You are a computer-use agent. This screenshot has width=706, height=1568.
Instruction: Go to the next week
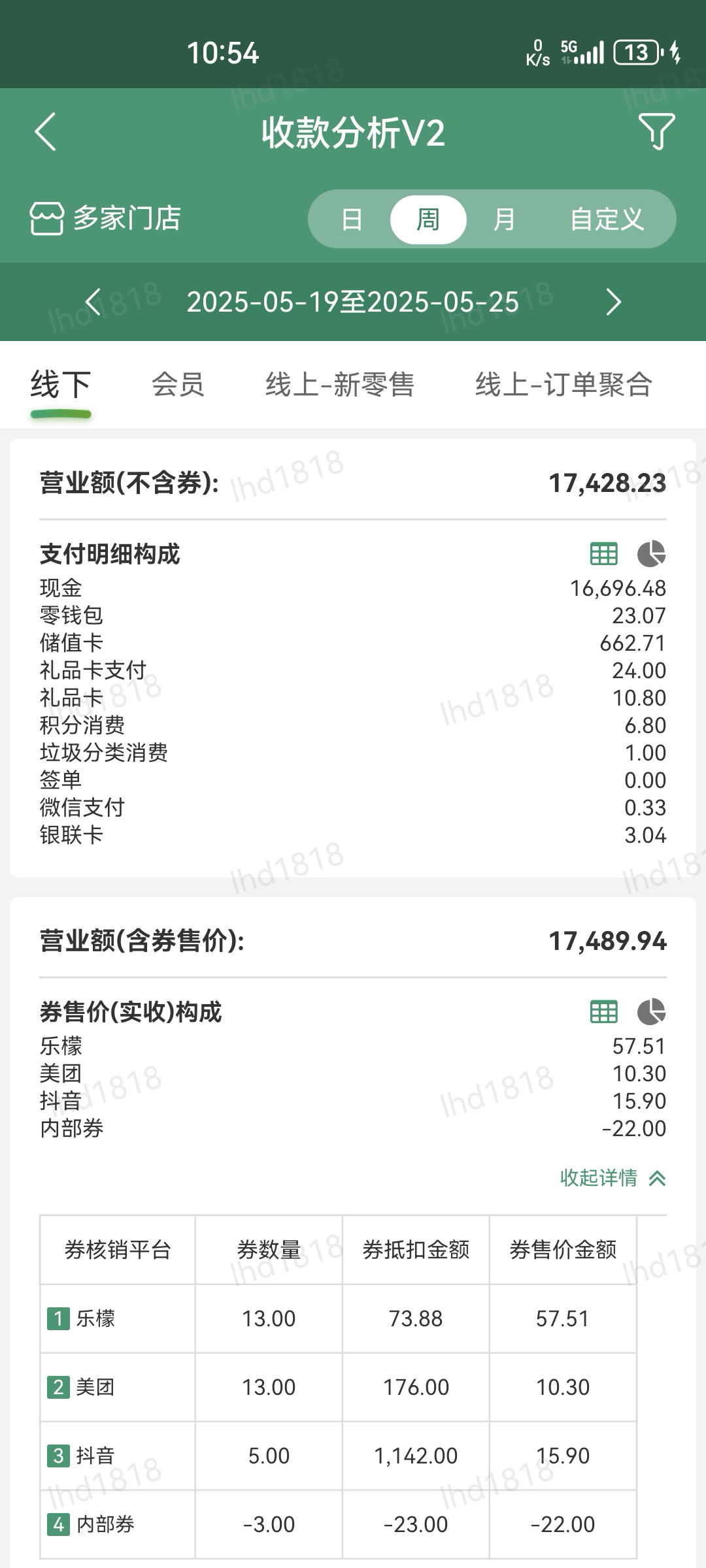[x=613, y=302]
